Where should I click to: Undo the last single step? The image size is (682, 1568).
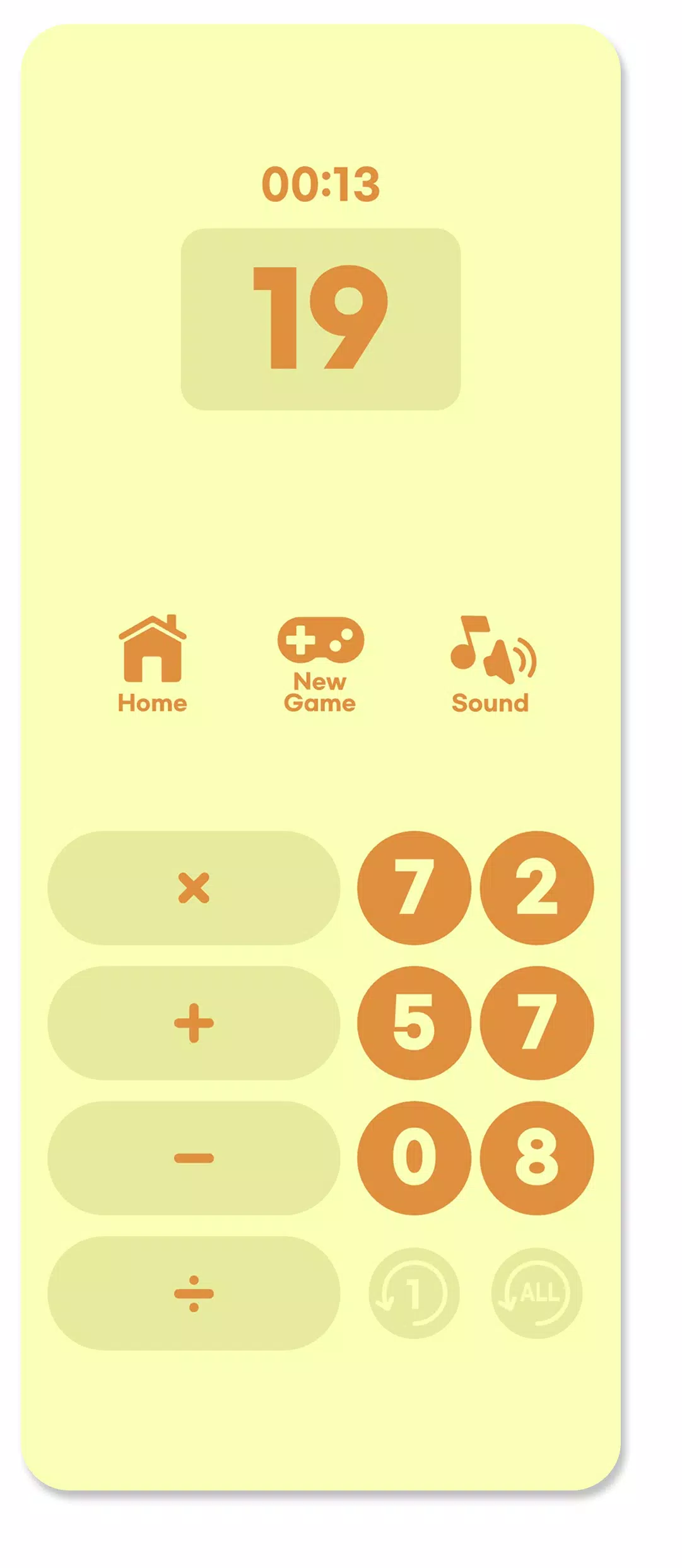coord(414,1292)
